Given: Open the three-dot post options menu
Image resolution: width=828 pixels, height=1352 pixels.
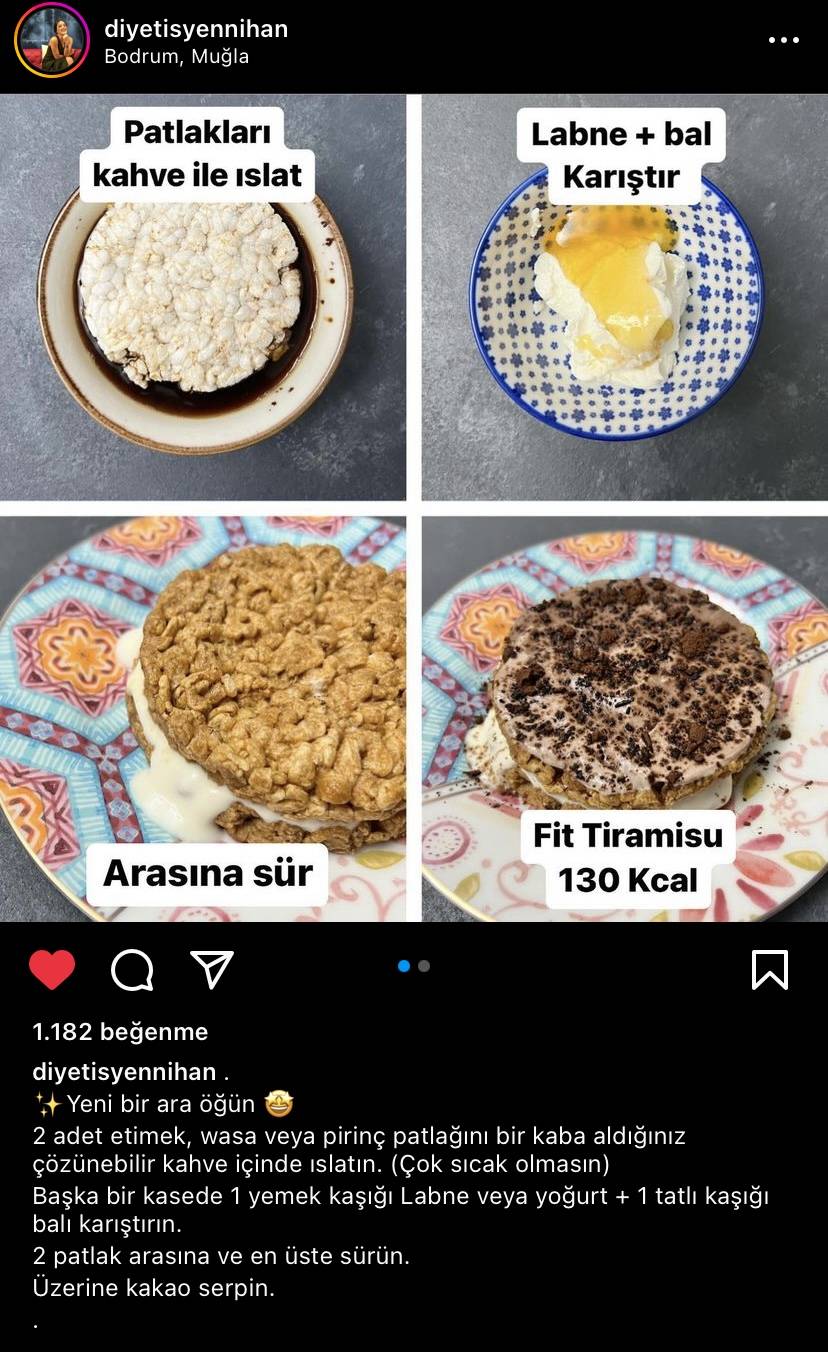Looking at the screenshot, I should [x=783, y=41].
